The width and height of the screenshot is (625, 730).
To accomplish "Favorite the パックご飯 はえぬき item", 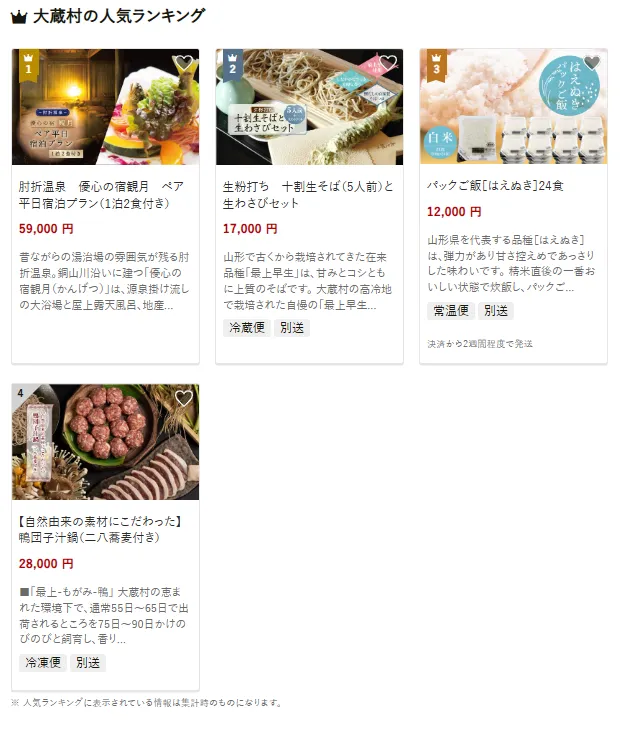I will (x=592, y=63).
